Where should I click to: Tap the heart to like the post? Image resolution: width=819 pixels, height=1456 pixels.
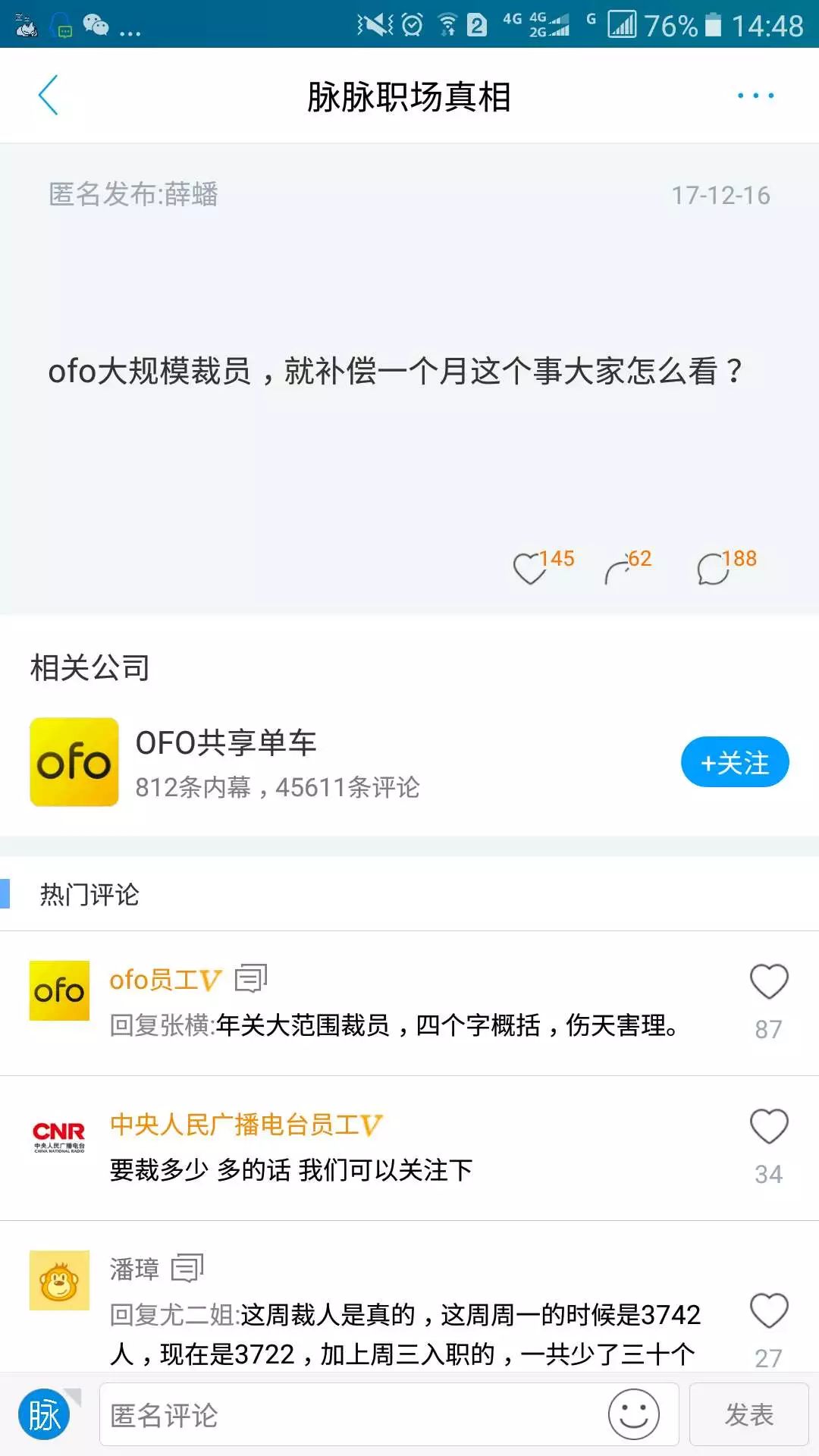(x=531, y=566)
